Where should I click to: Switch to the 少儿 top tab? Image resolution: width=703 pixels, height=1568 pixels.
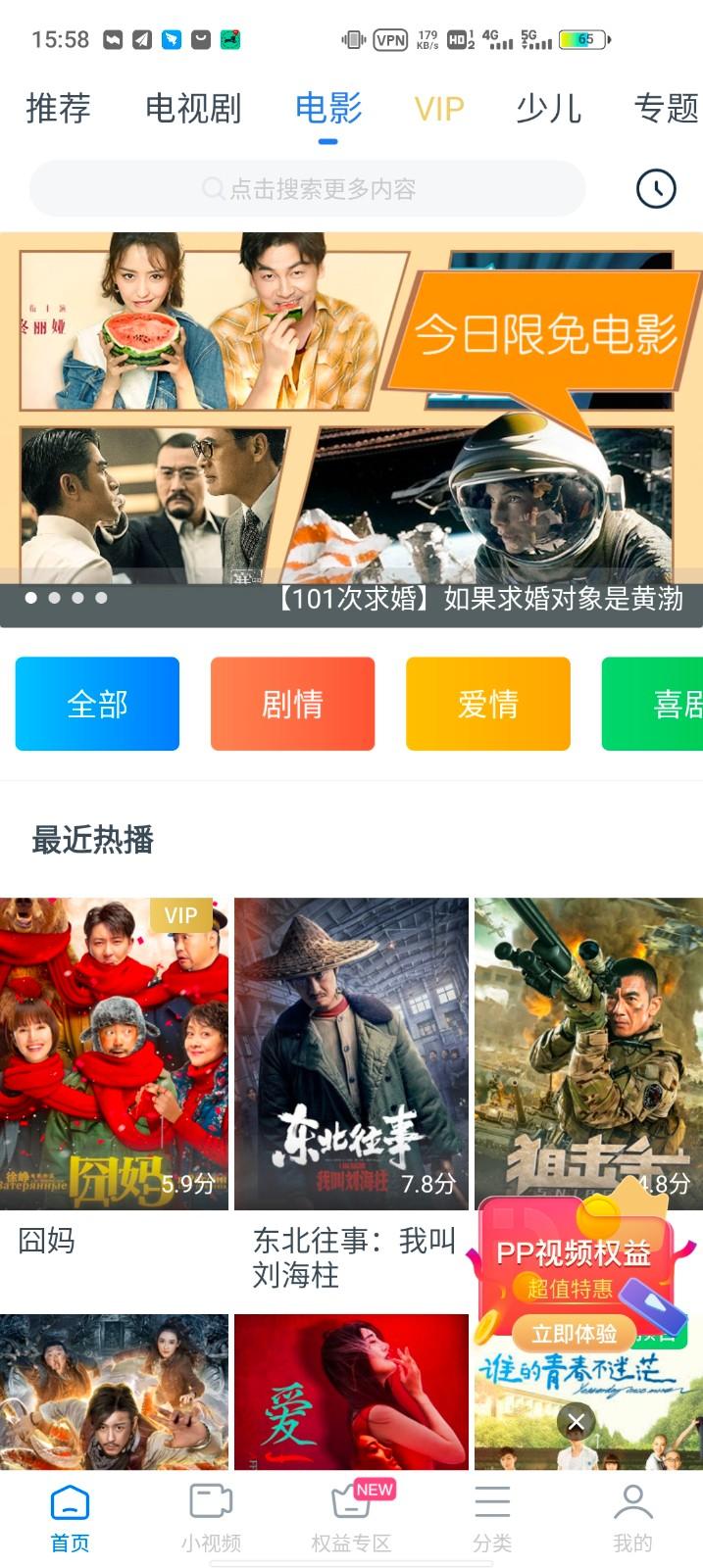[x=549, y=108]
